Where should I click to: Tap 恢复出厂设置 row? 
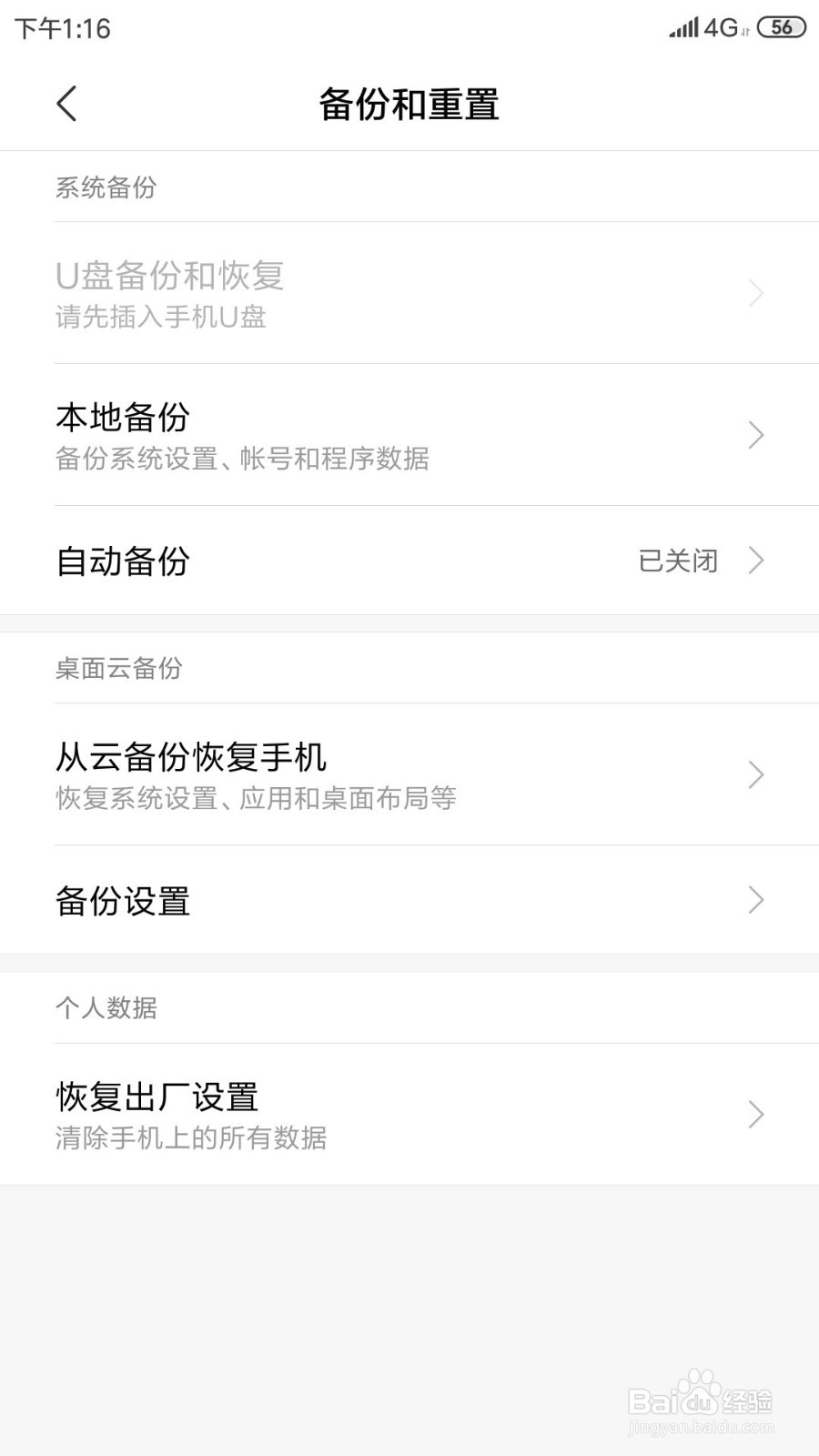[409, 1115]
